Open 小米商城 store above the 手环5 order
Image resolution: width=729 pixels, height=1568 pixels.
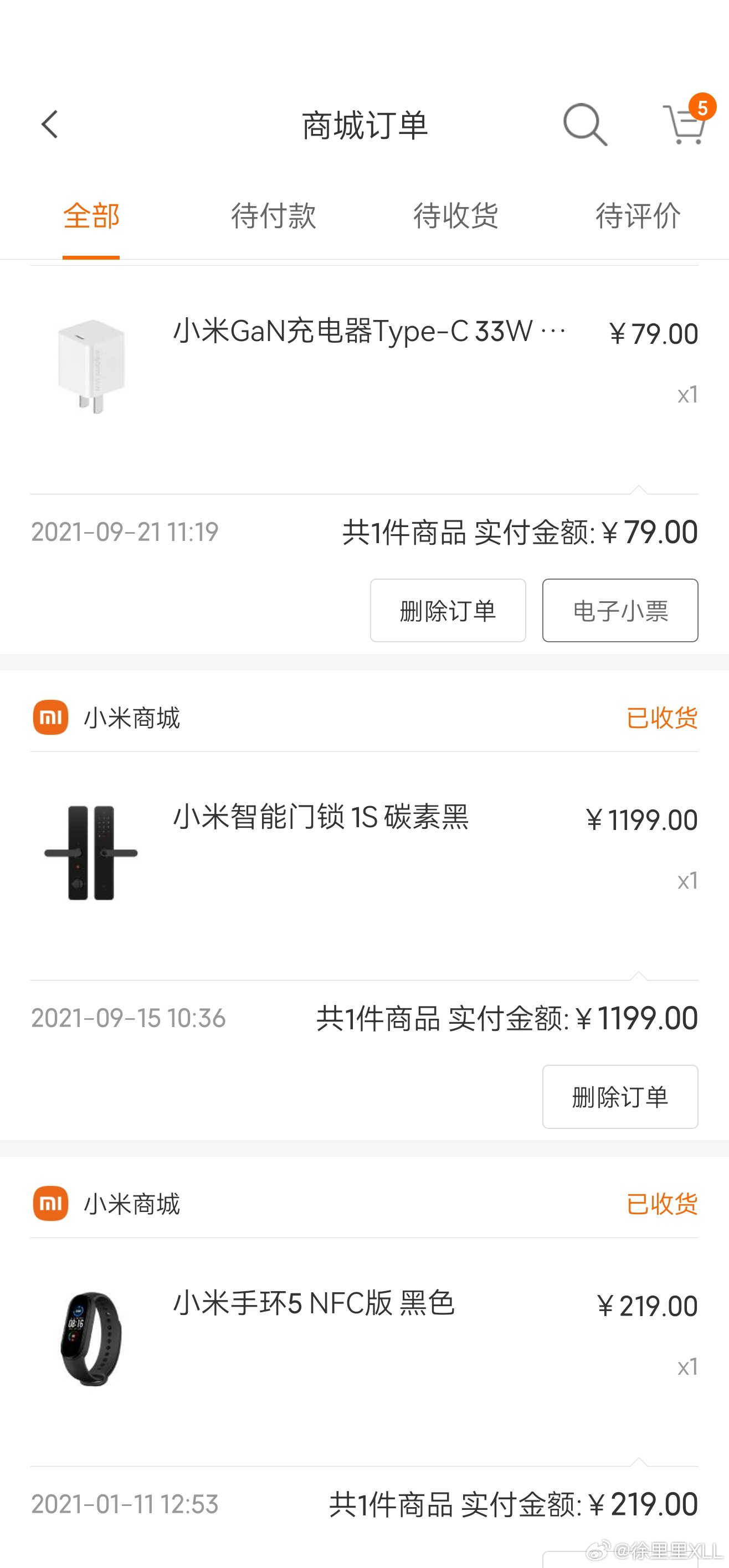(x=106, y=1203)
